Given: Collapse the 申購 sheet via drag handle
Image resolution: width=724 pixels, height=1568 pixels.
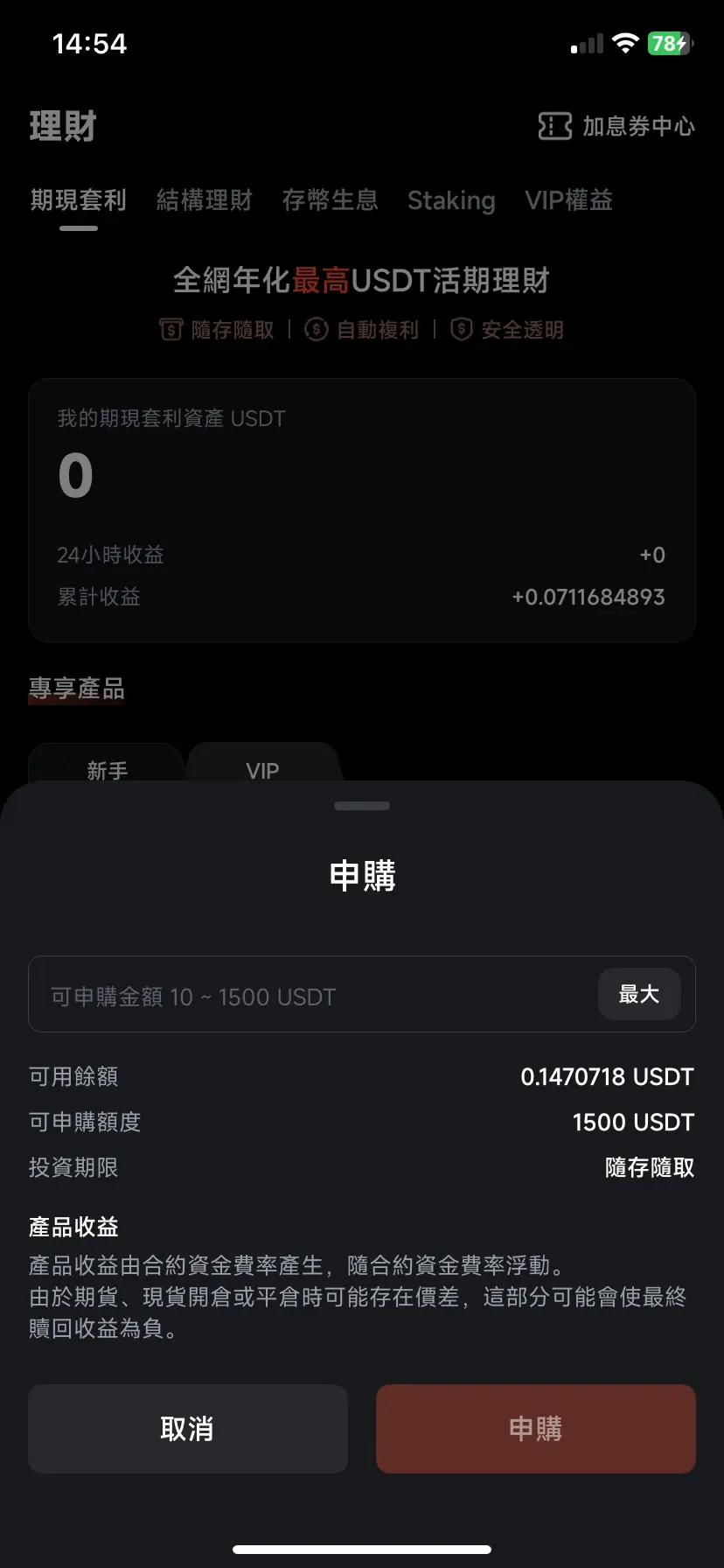Looking at the screenshot, I should pos(362,805).
